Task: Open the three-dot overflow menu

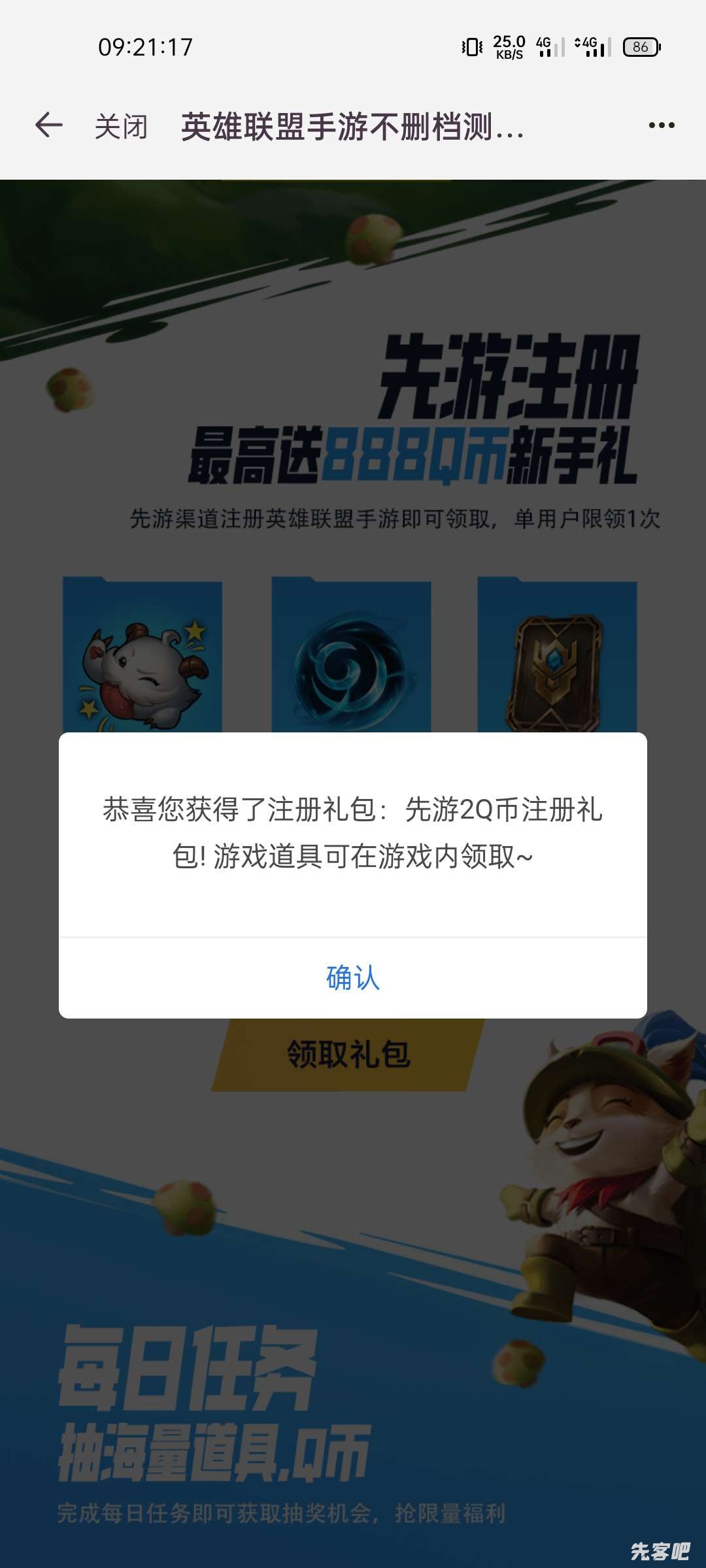Action: [661, 125]
